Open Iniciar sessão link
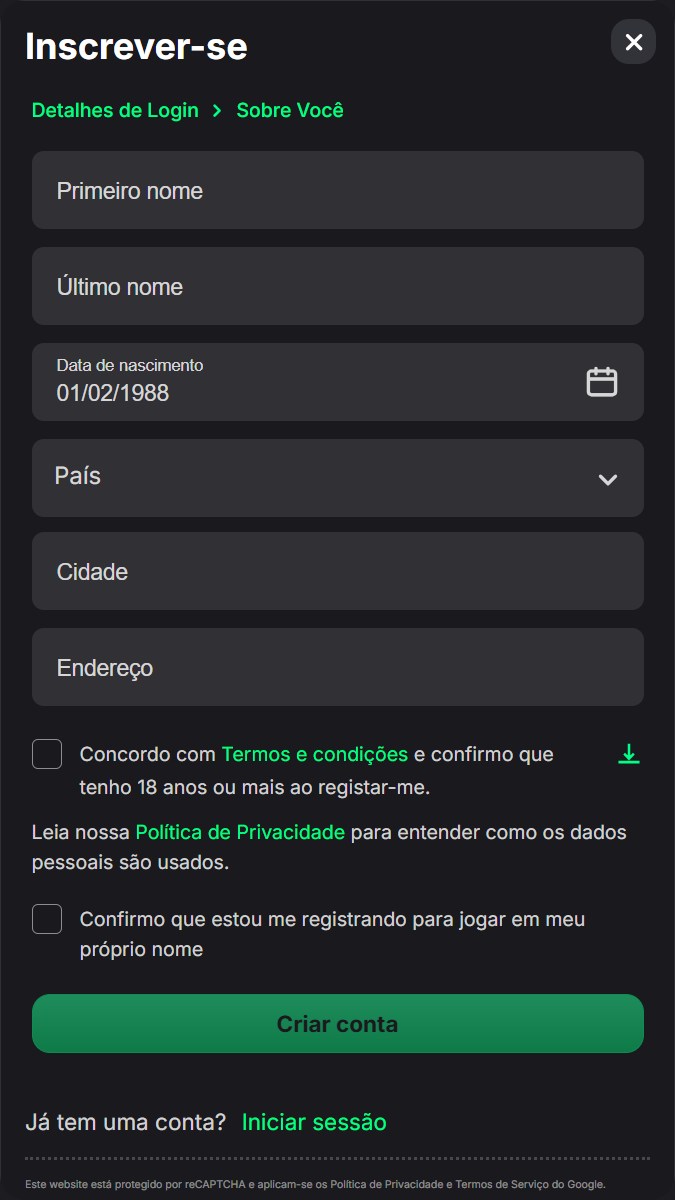This screenshot has height=1200, width=675. [314, 1122]
